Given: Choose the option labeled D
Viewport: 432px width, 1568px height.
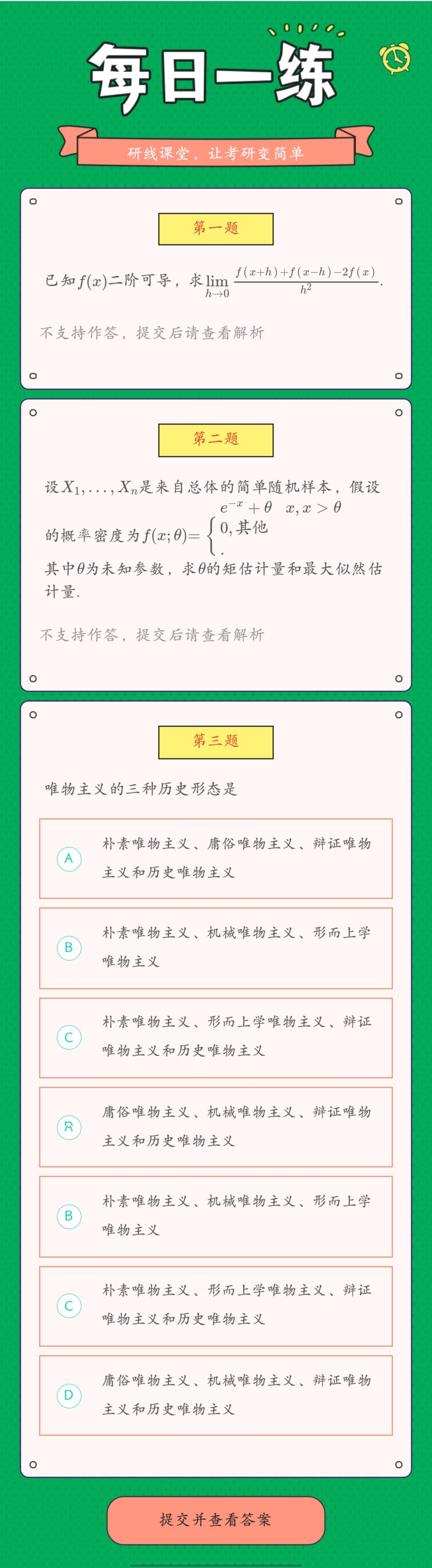Looking at the screenshot, I should pyautogui.click(x=215, y=1395).
